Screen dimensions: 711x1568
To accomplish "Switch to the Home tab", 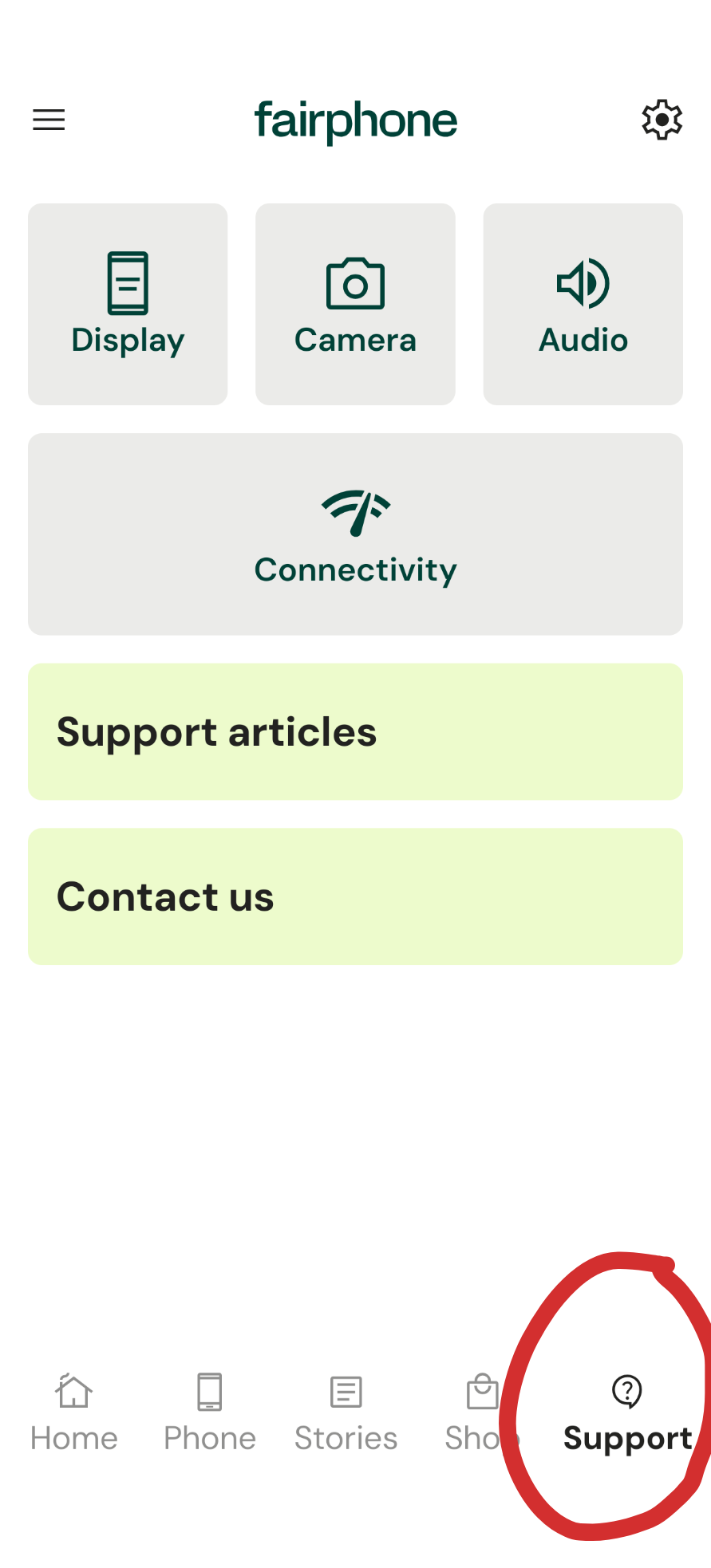I will (x=73, y=1412).
